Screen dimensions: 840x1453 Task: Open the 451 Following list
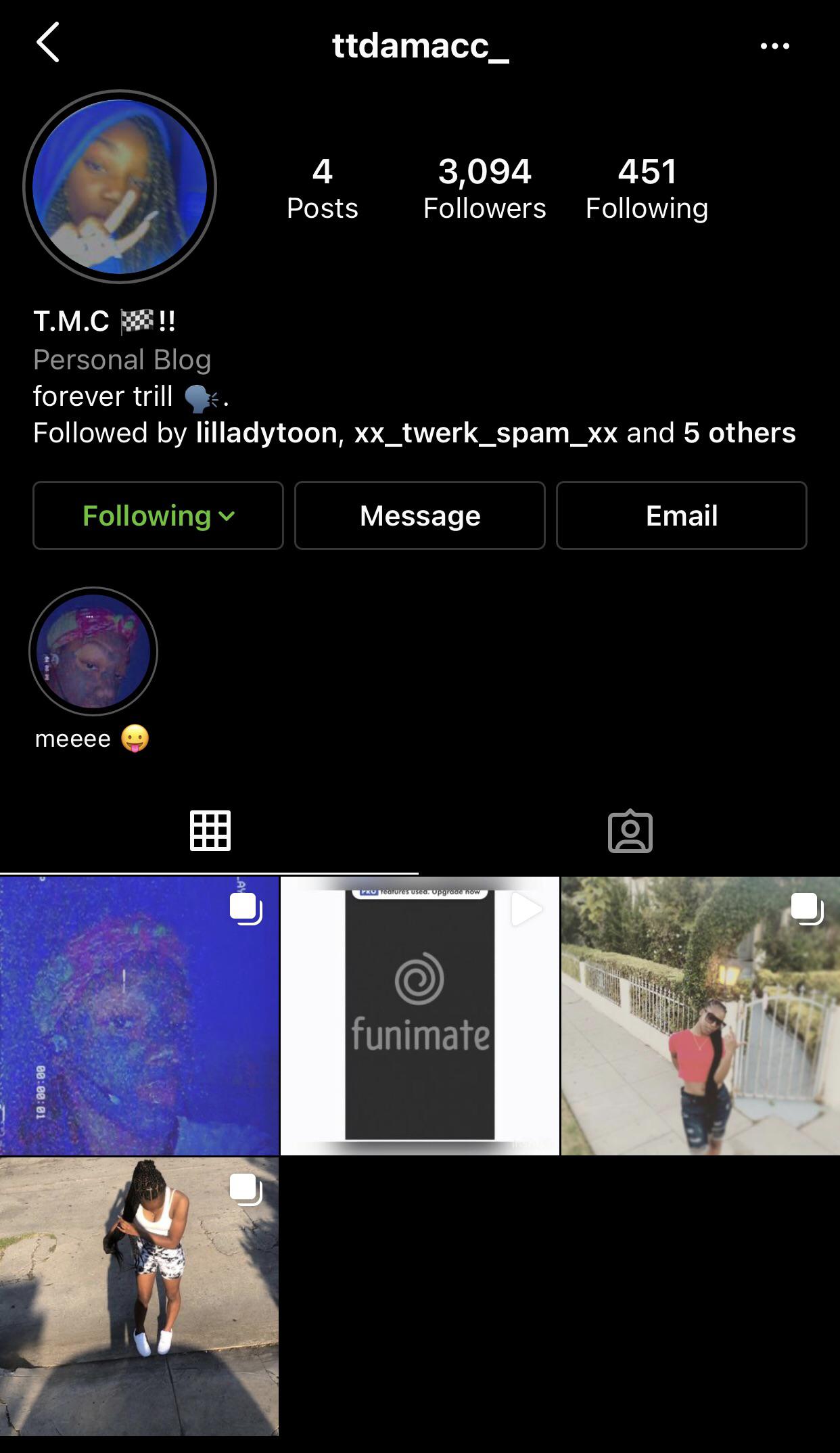(647, 188)
